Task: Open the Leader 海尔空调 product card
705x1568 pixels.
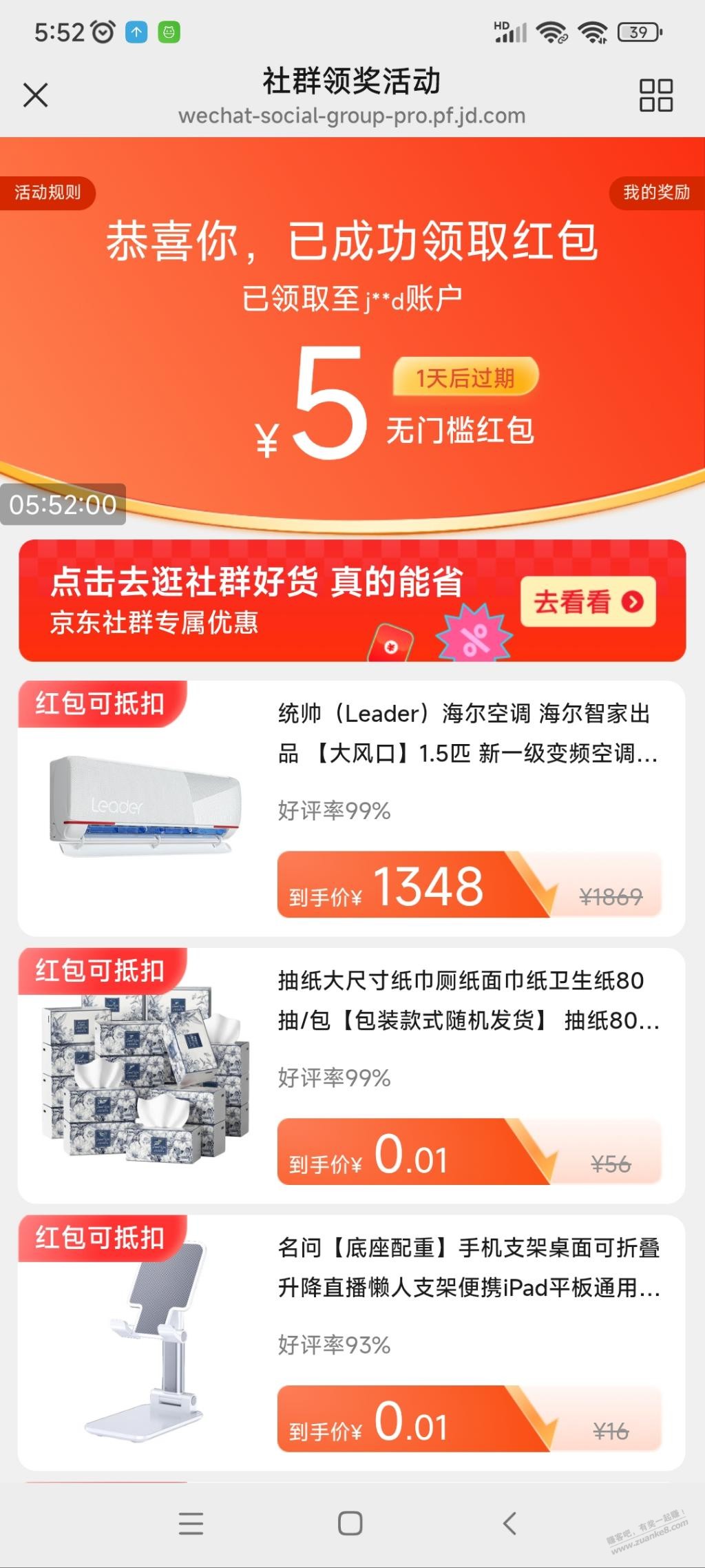Action: (351, 808)
